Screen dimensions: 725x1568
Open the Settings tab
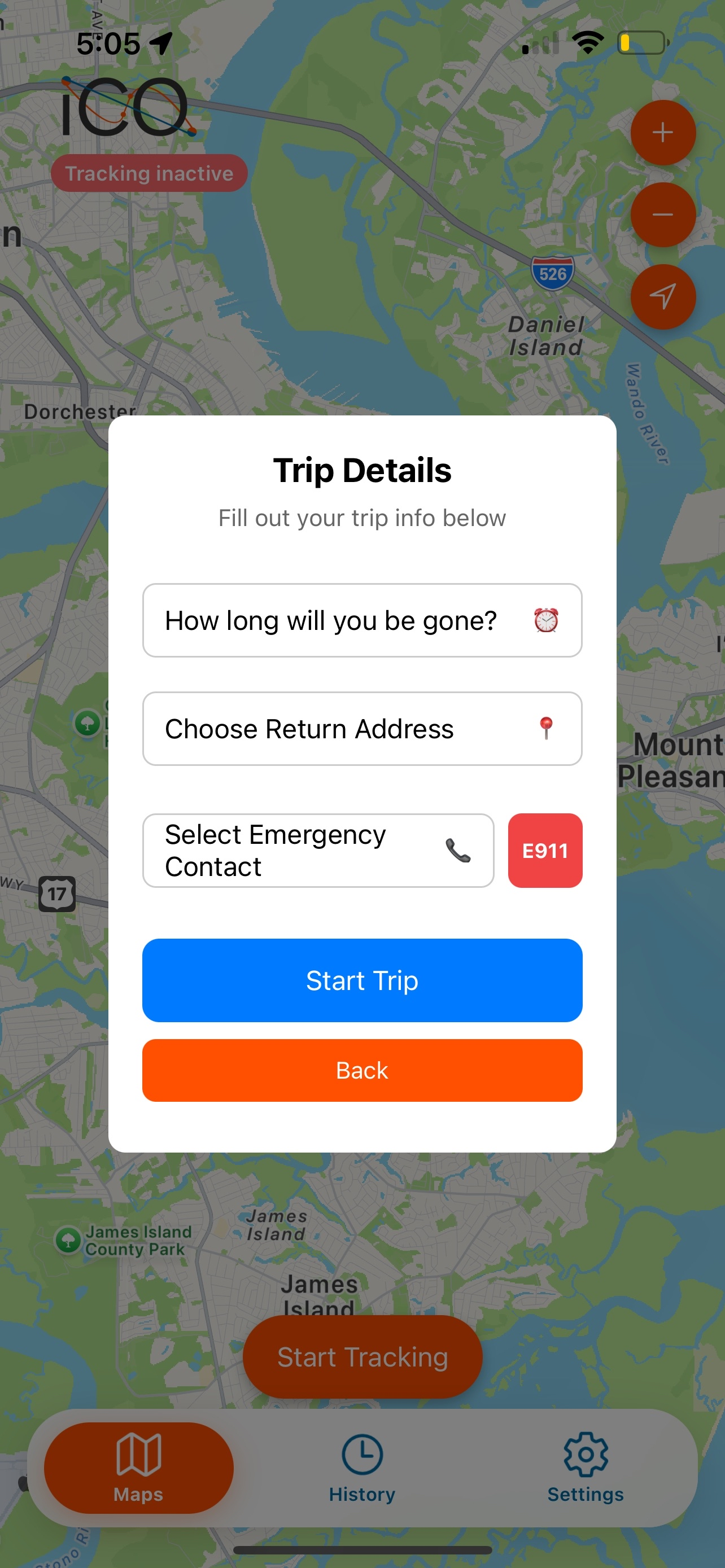[x=585, y=1467]
